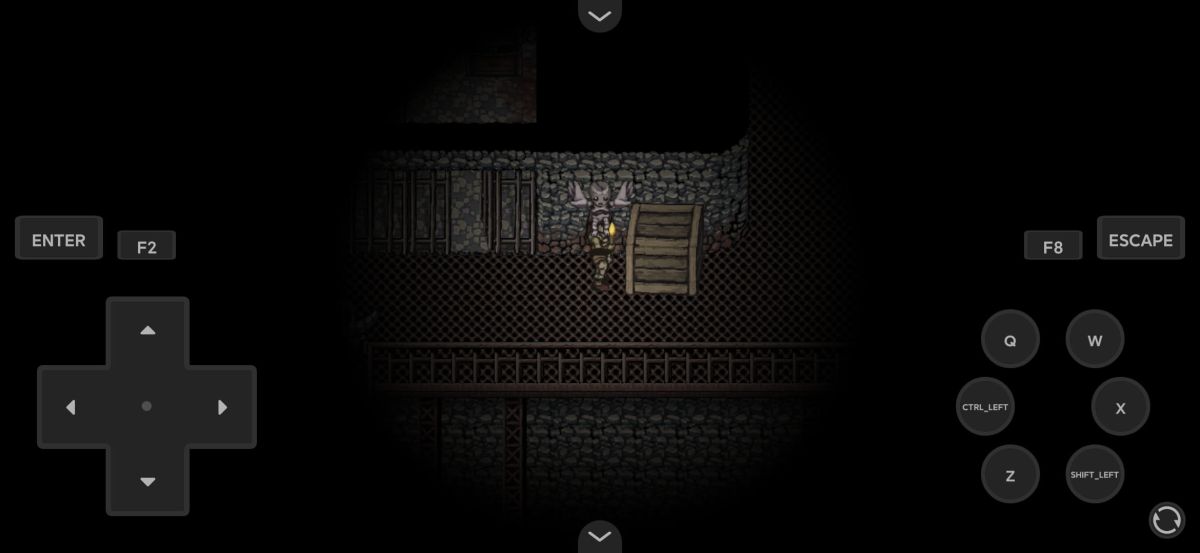
Task: Expand the bottom chevron panel
Action: (x=600, y=537)
